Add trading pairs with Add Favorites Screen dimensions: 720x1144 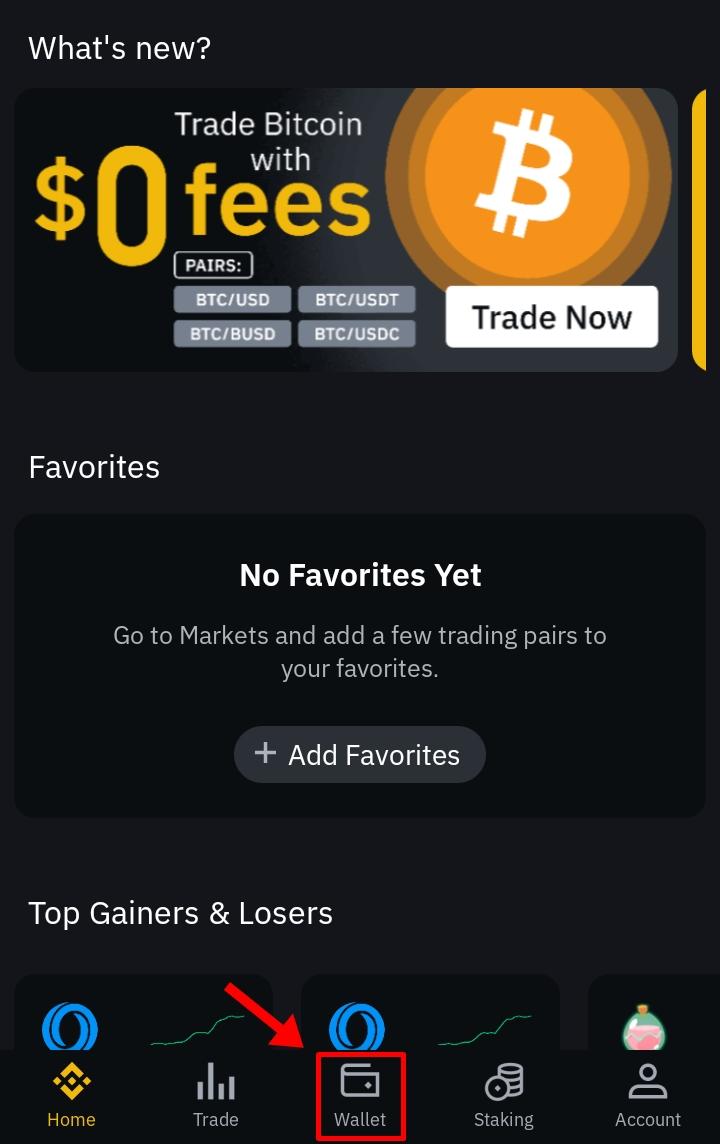(360, 754)
